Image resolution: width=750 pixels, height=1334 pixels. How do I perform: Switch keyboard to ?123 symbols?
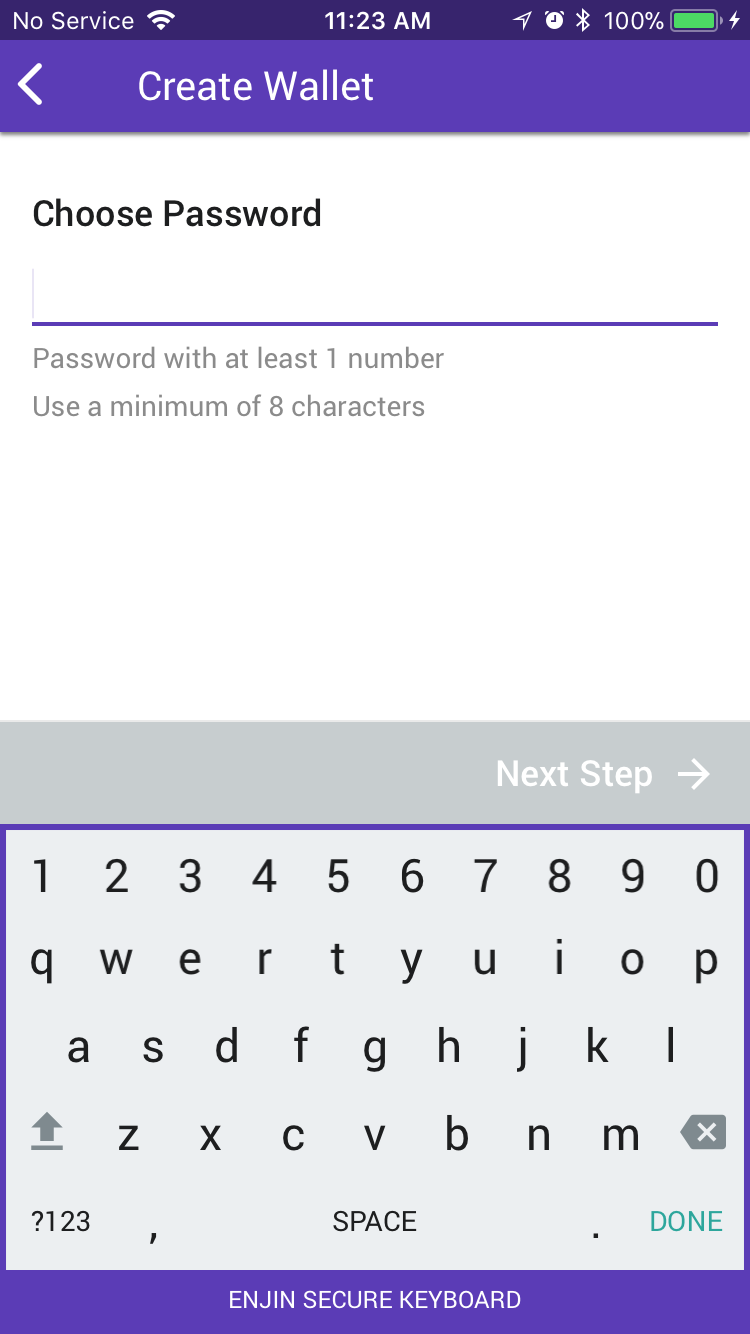[61, 1221]
